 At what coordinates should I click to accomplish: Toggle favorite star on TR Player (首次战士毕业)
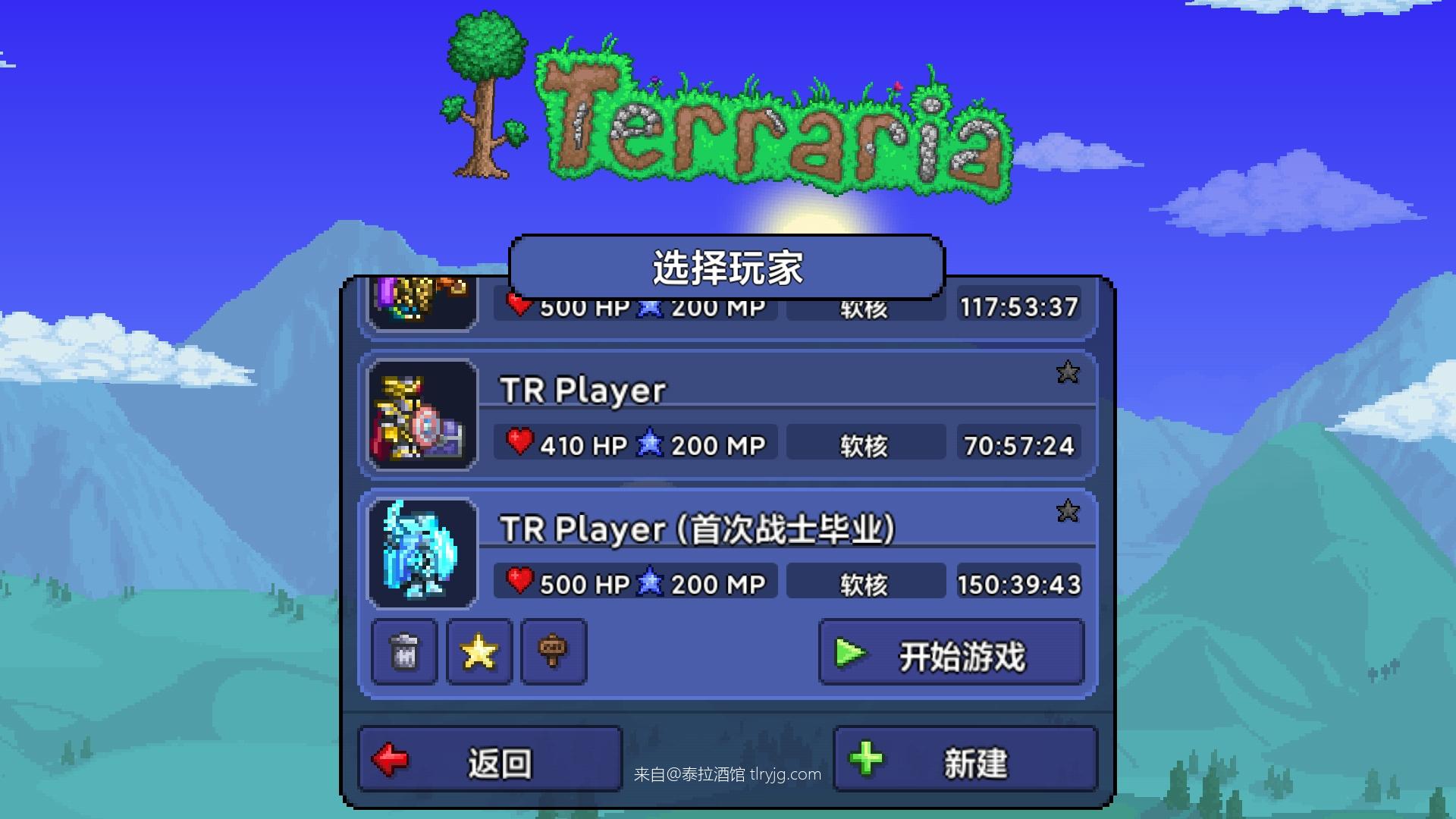tap(1067, 511)
